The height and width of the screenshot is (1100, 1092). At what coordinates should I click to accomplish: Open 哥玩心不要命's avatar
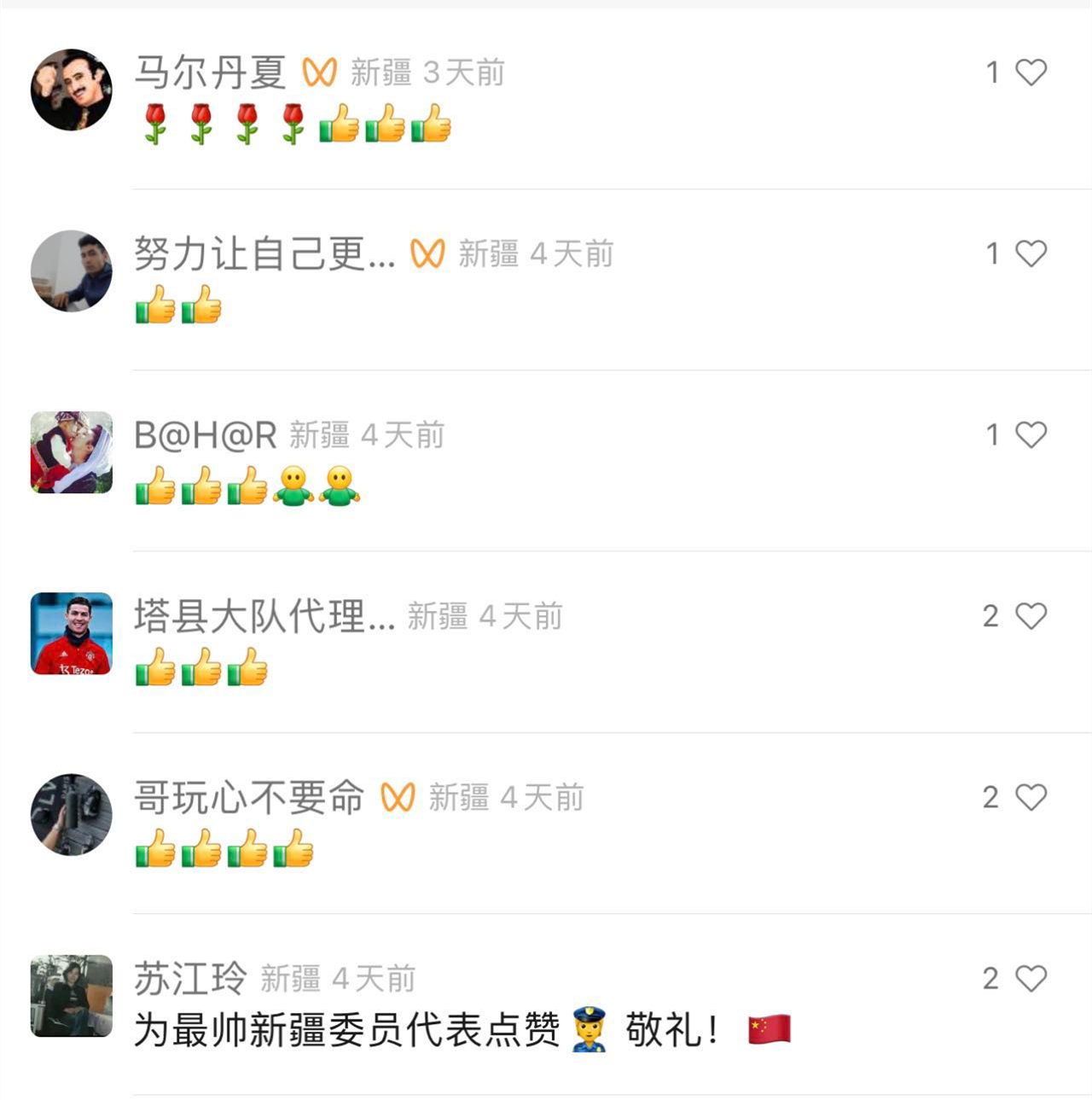tap(72, 814)
